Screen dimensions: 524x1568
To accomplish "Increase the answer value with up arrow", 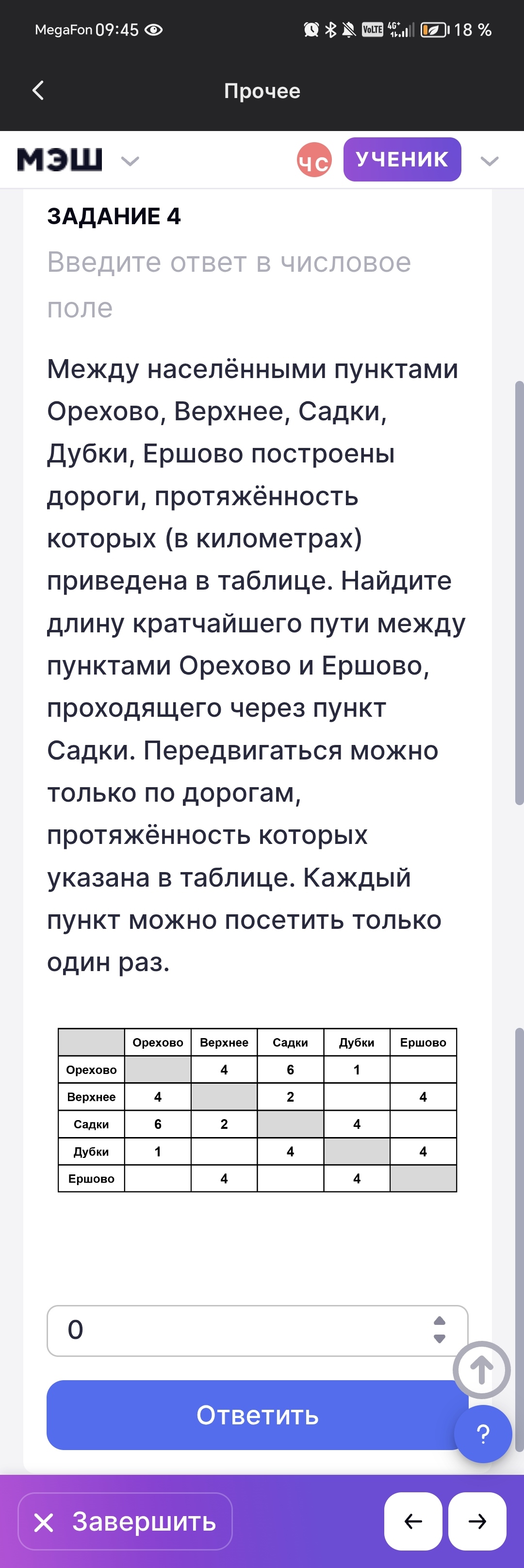I will pos(440,1320).
